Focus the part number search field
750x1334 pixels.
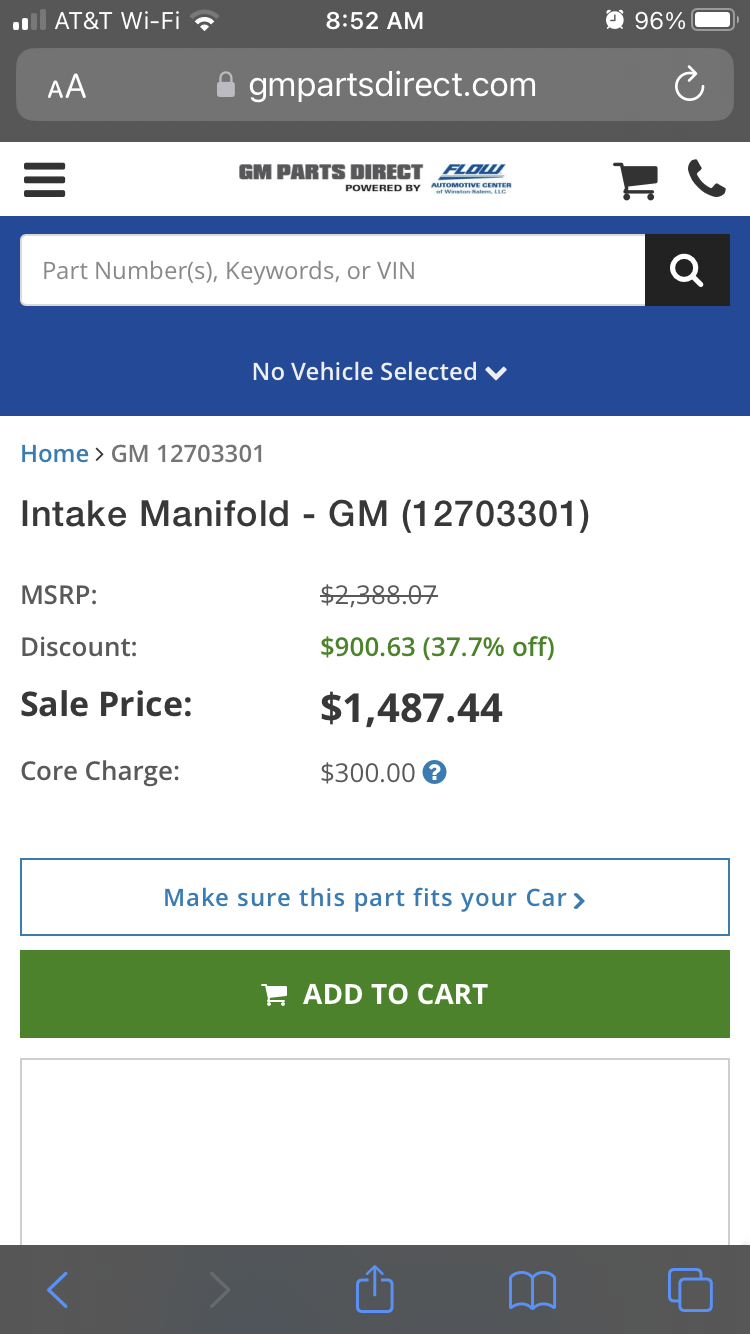332,270
